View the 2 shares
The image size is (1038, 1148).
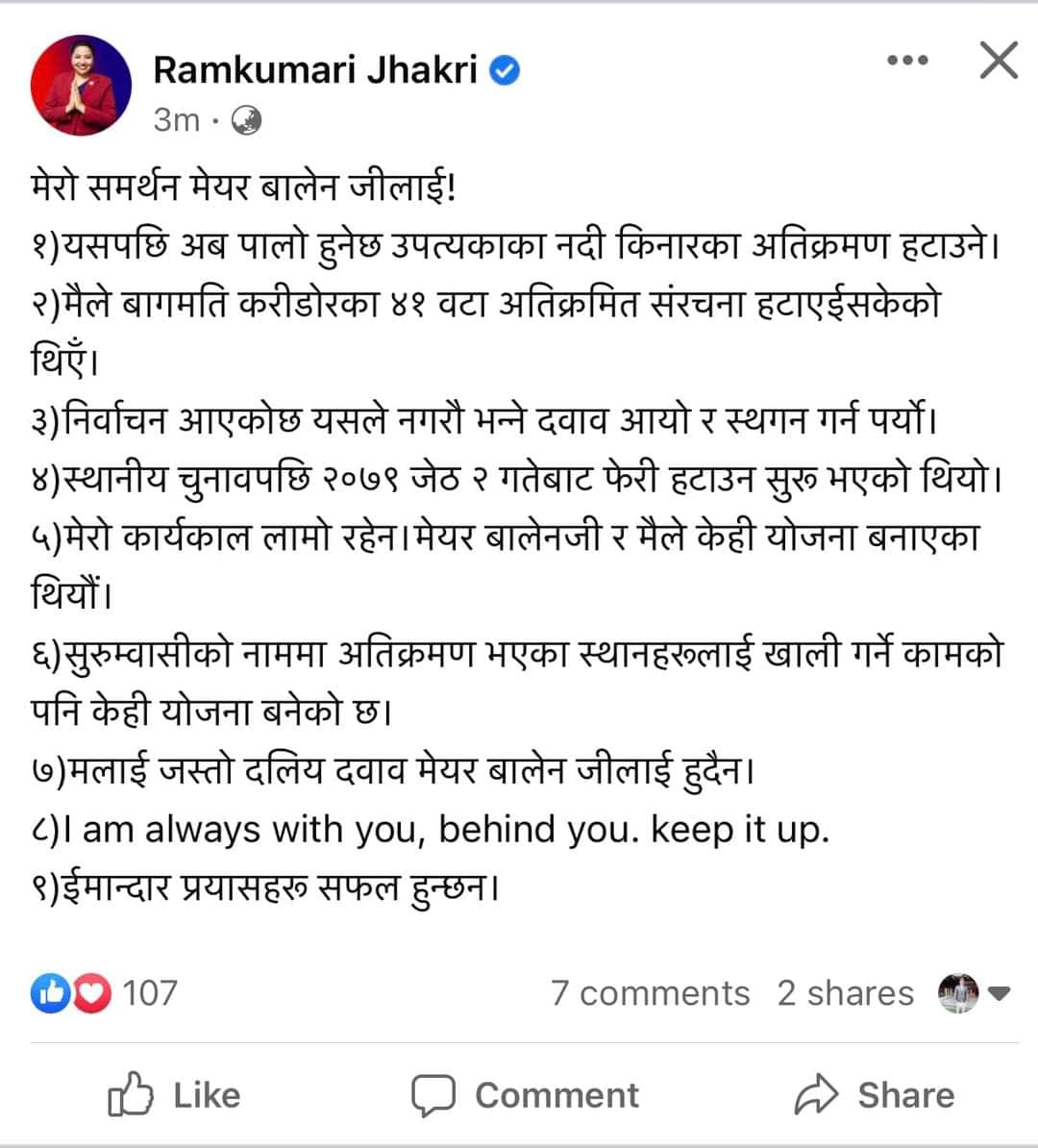click(x=845, y=993)
